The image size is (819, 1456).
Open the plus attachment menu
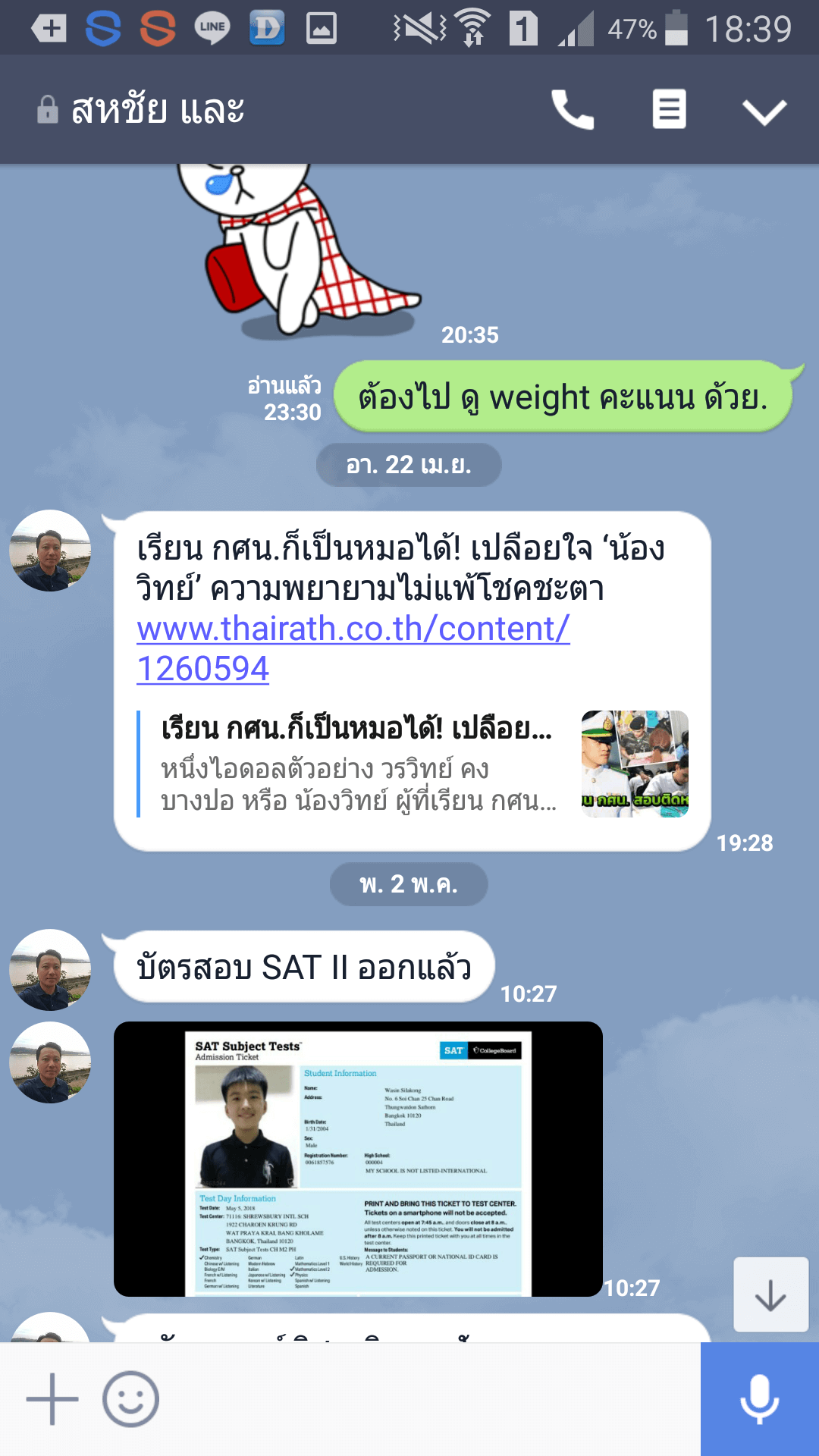(52, 1399)
